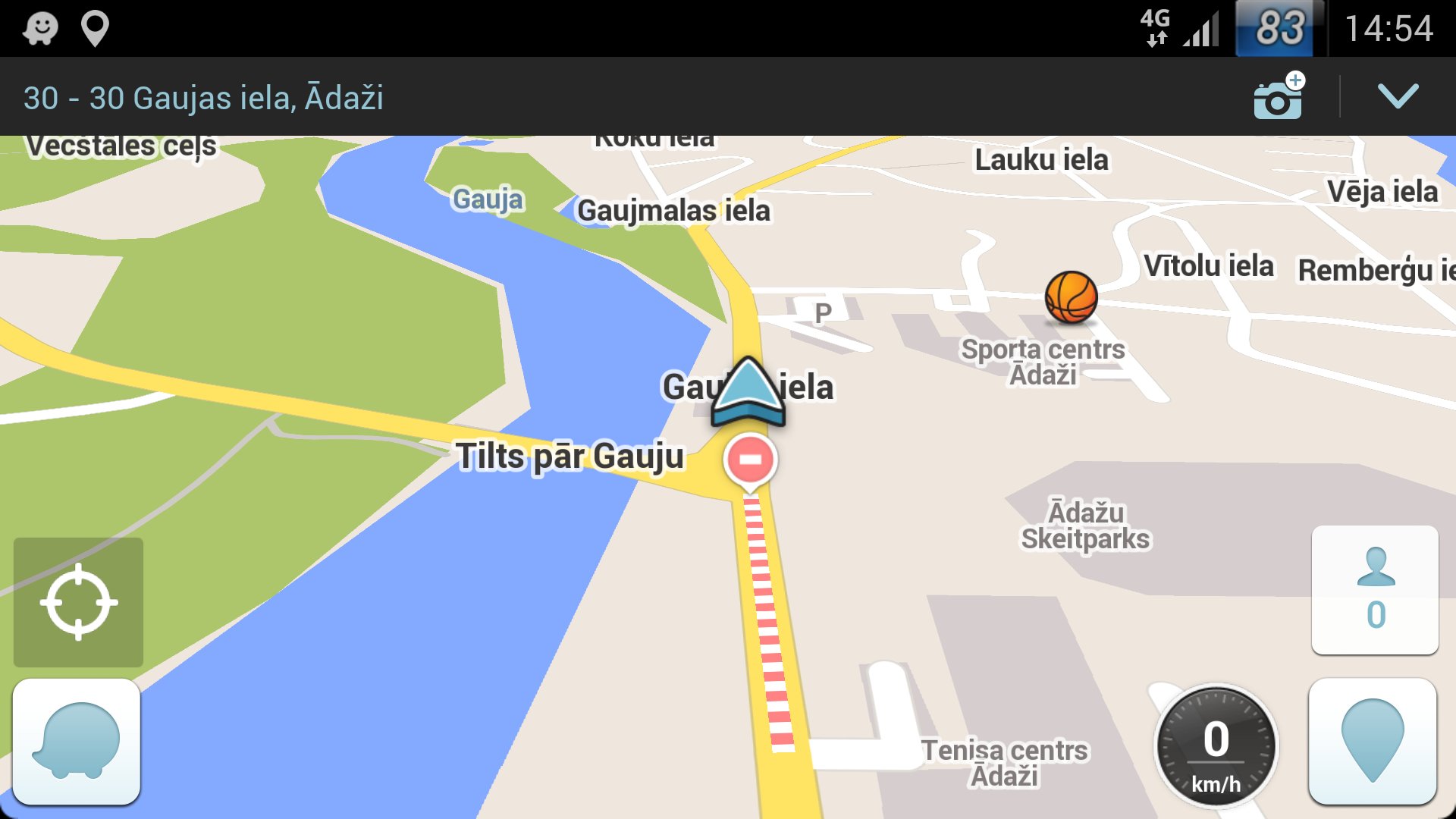
Task: Tap the speedometer gauge
Action: [x=1216, y=747]
